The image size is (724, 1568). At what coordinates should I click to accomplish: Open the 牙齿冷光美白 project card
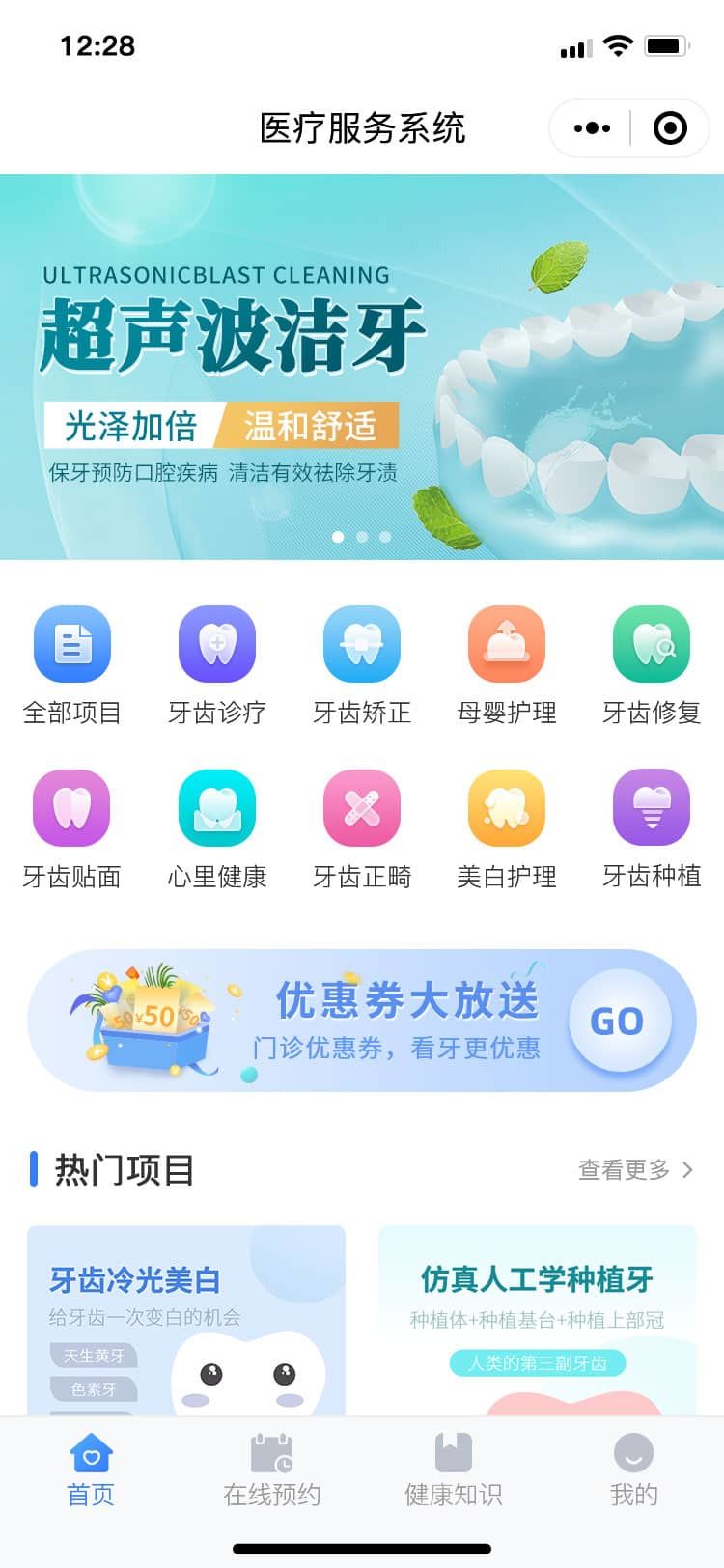point(186,1318)
